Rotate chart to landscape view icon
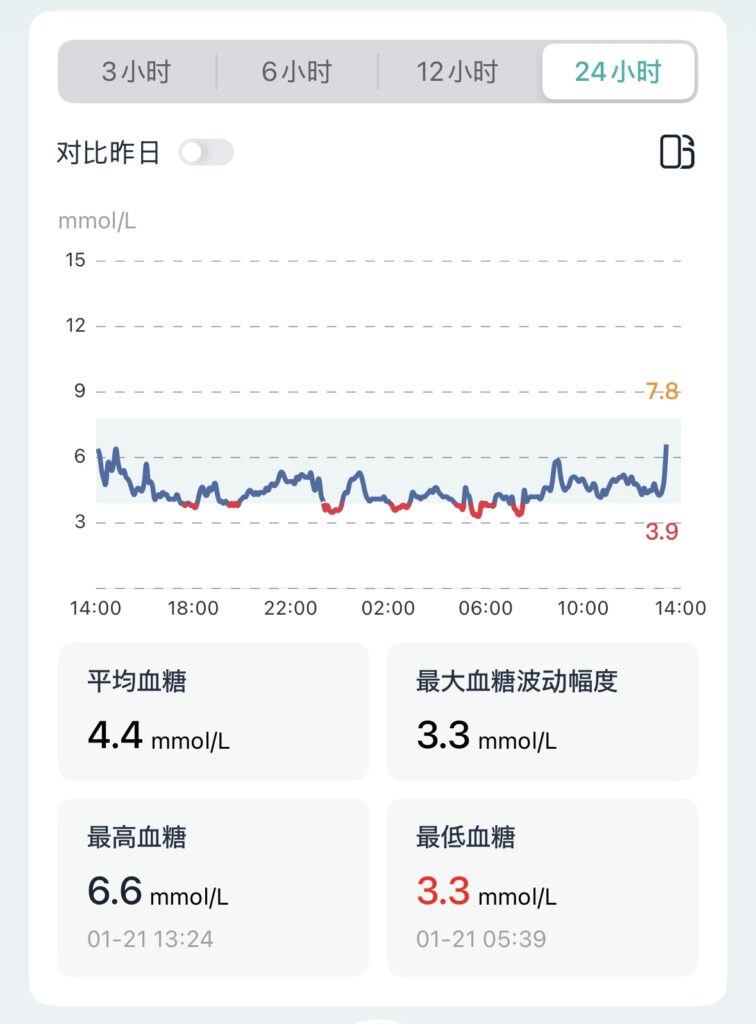The height and width of the screenshot is (1024, 756). point(677,152)
